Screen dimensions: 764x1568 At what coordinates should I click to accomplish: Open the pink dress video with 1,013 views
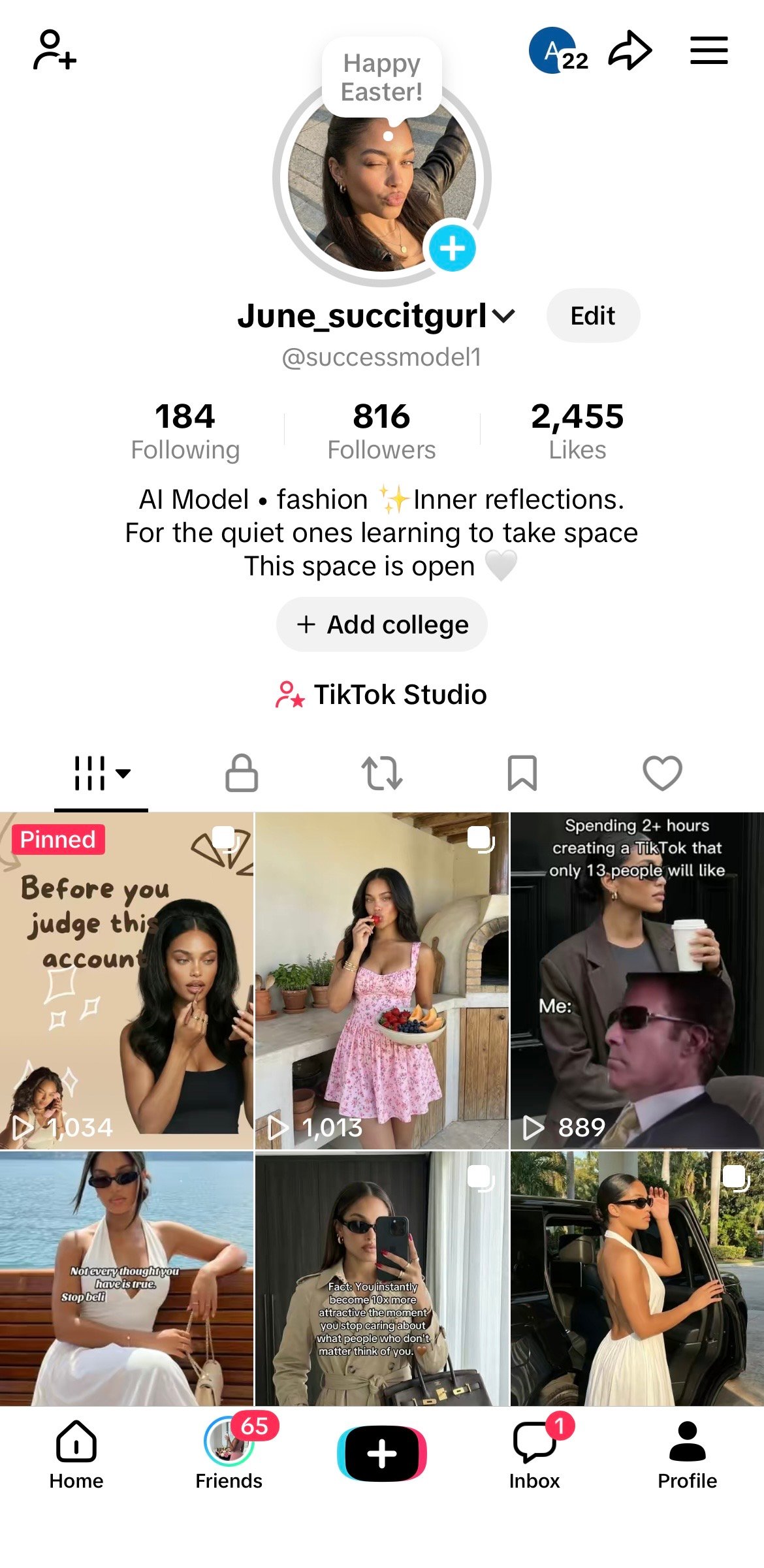(x=381, y=980)
